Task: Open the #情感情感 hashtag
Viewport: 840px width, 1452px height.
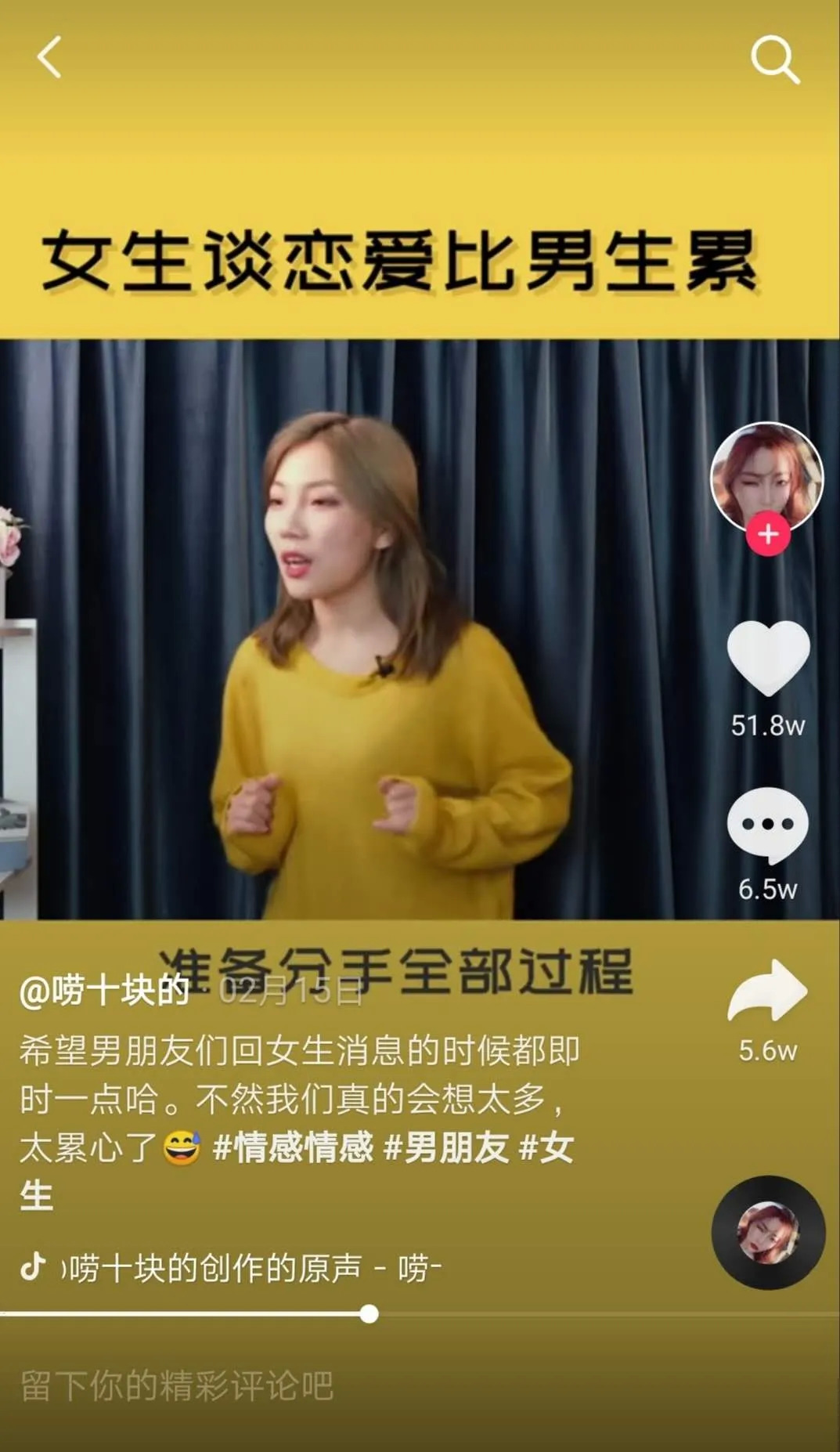Action: 293,1148
